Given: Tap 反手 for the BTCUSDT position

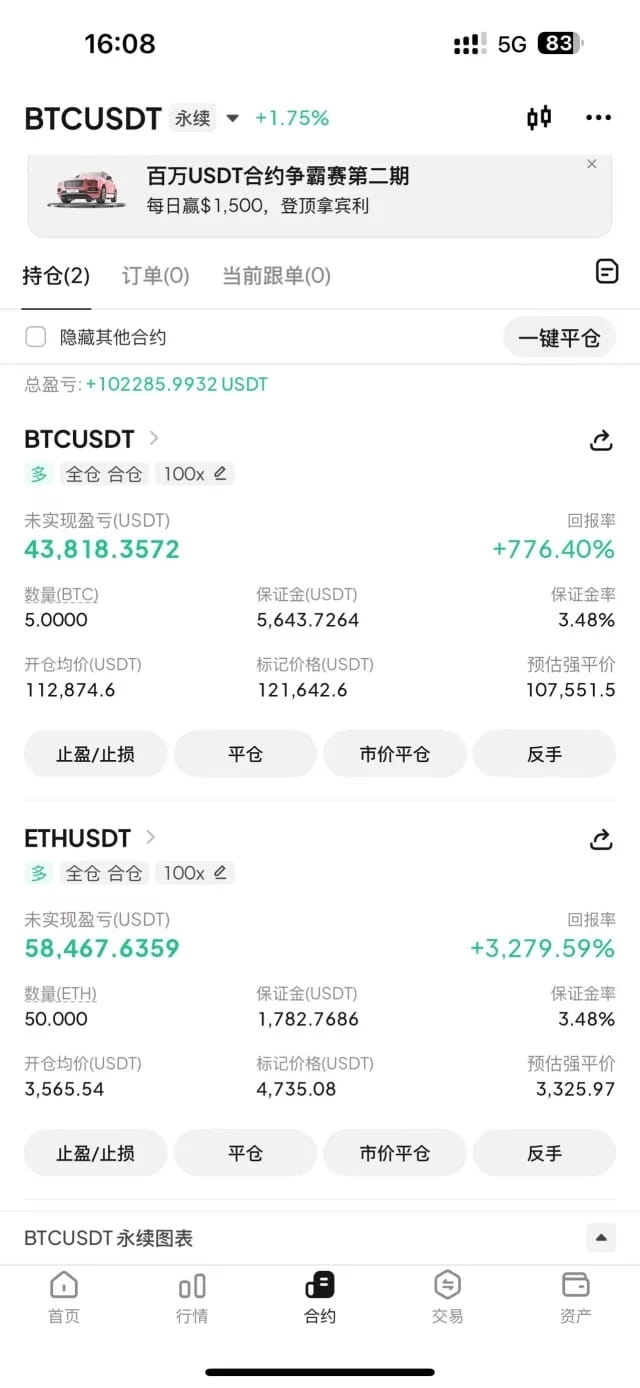Looking at the screenshot, I should click(544, 754).
